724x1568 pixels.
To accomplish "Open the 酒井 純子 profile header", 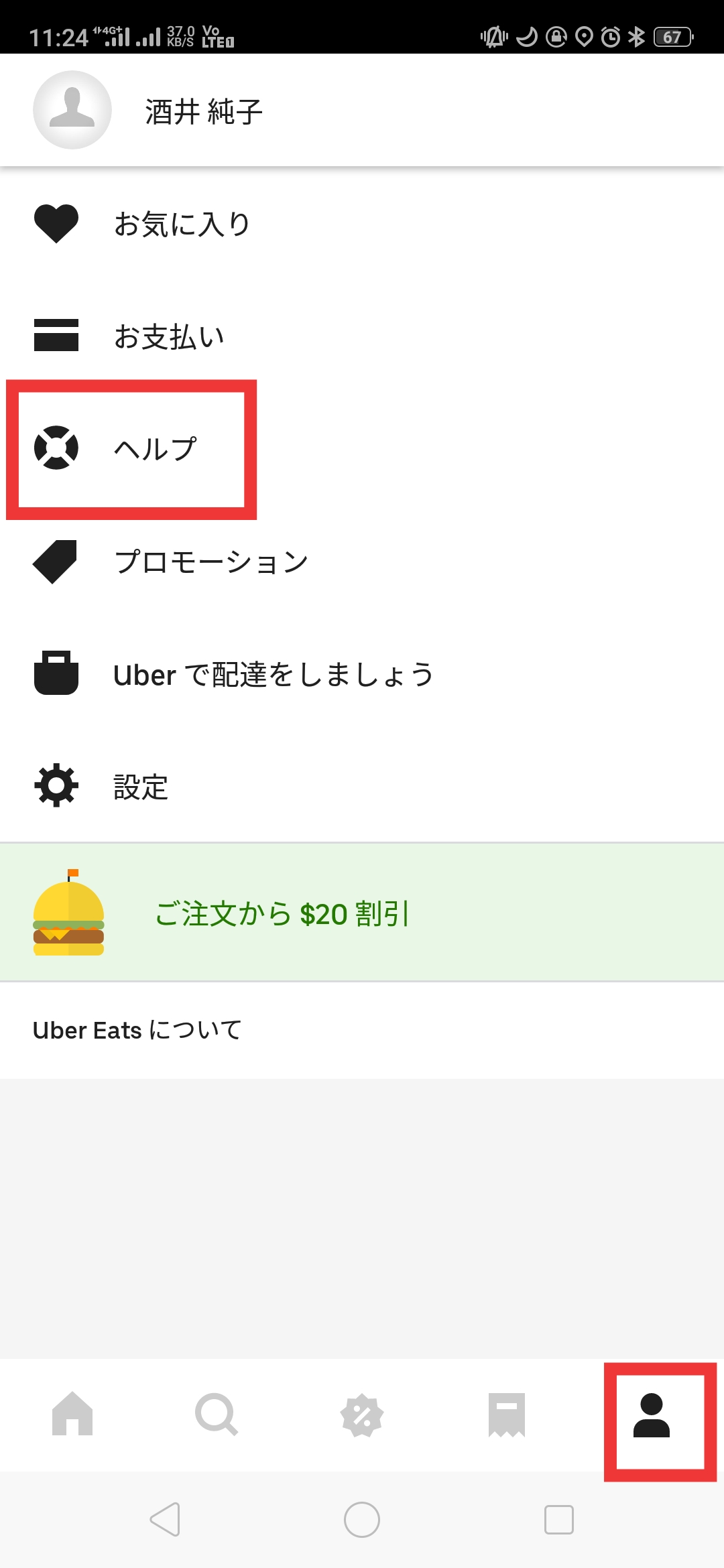I will pyautogui.click(x=362, y=110).
